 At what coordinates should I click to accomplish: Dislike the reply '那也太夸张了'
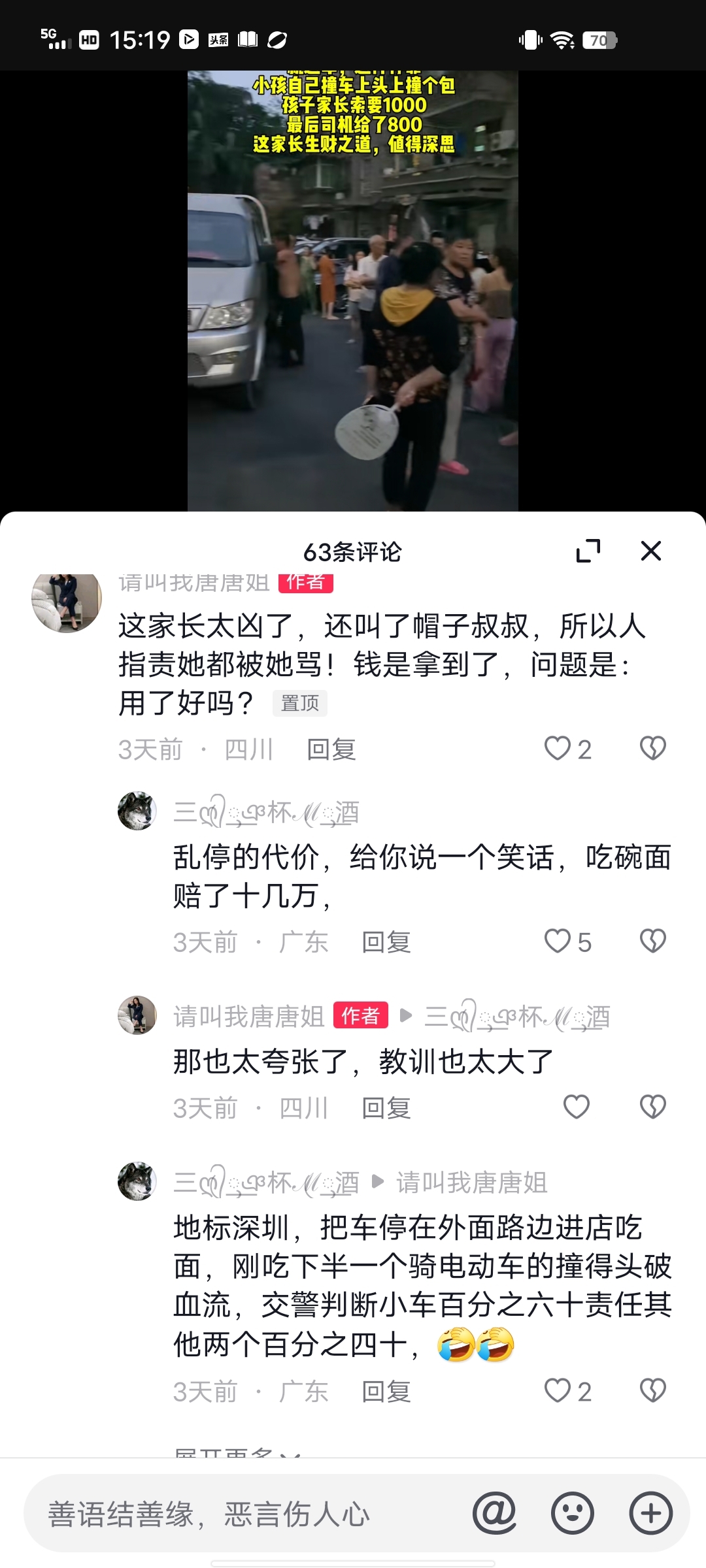(652, 1107)
